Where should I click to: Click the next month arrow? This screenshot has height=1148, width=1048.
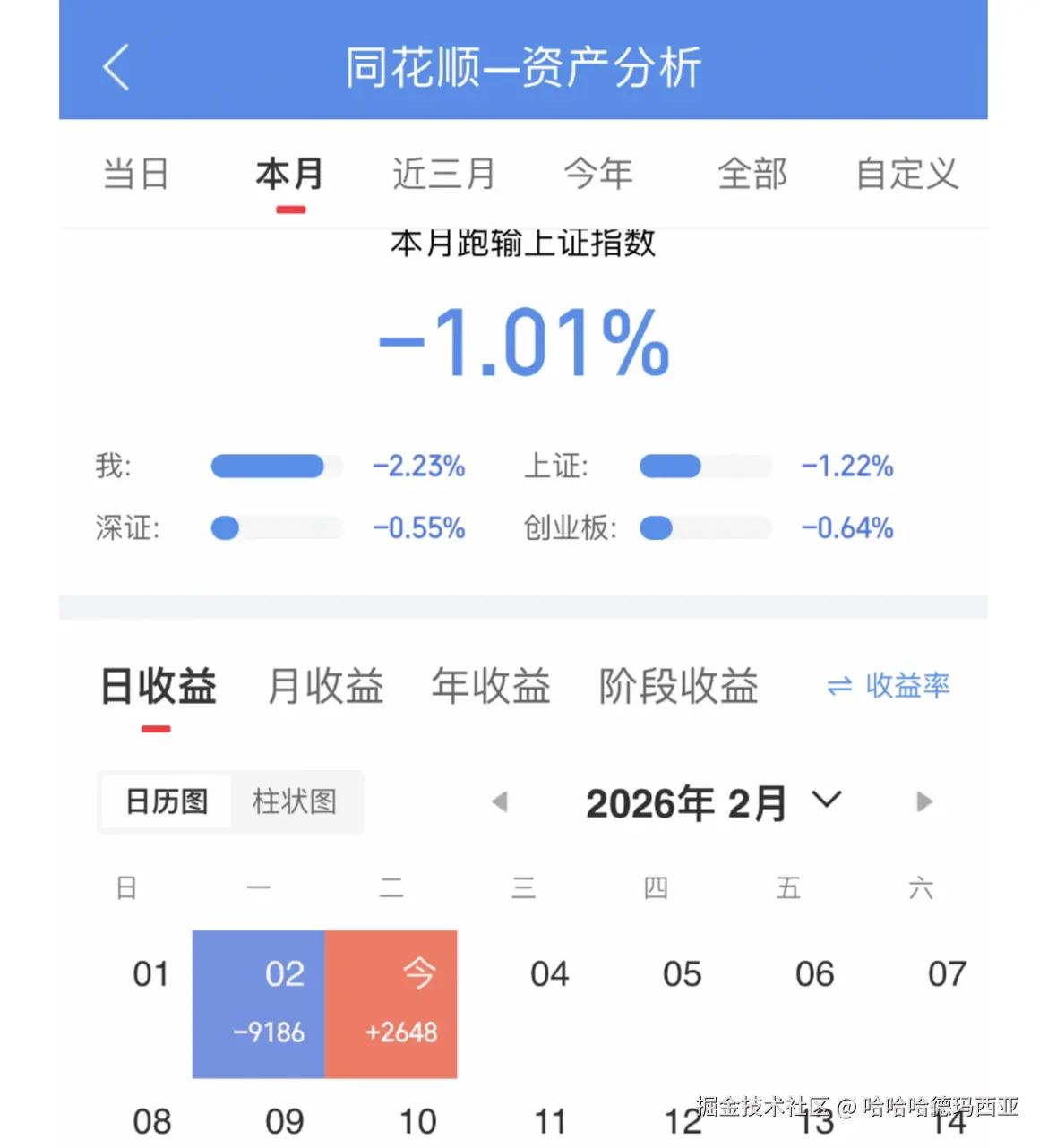923,801
